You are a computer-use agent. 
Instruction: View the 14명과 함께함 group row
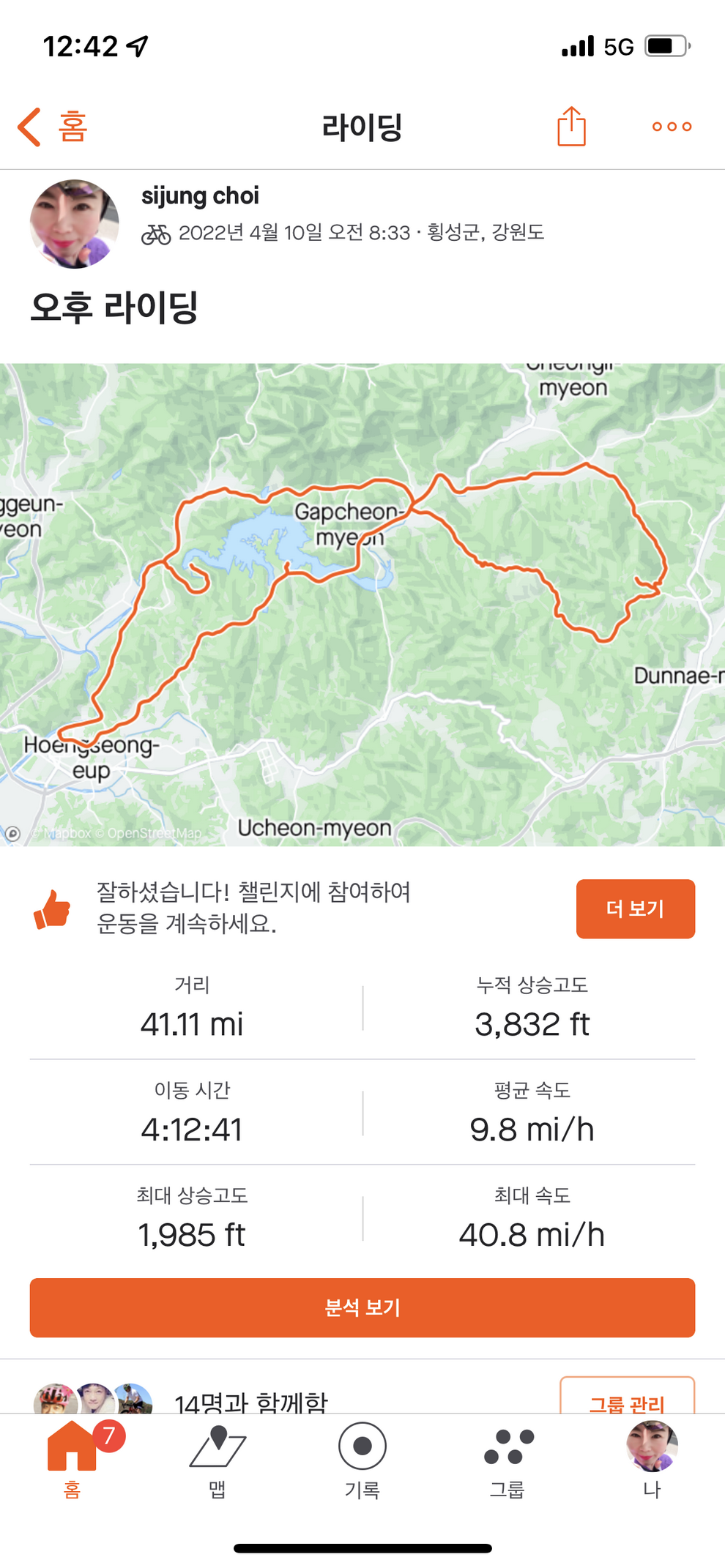[250, 1401]
